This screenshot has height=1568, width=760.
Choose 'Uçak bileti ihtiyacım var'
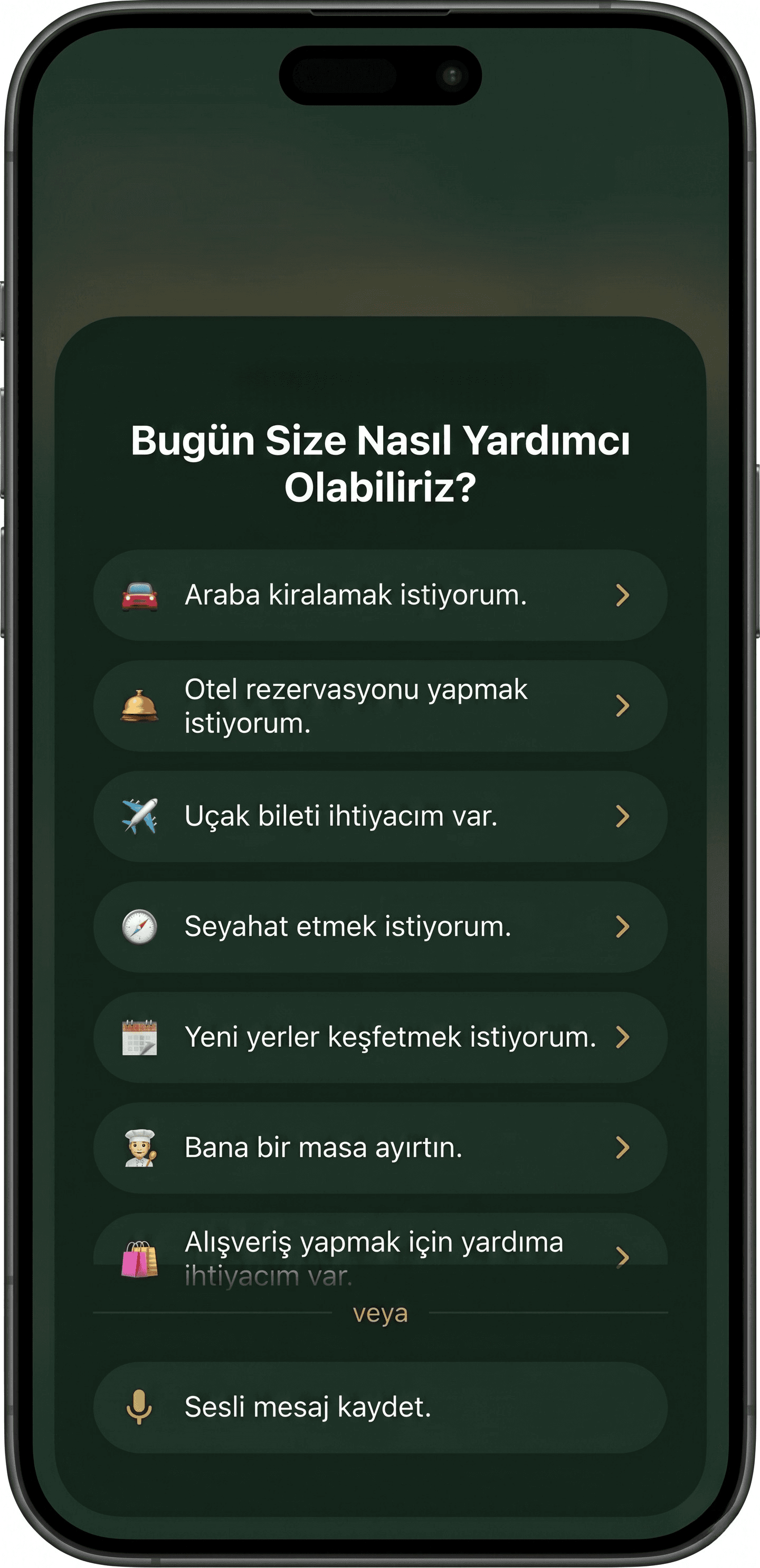tap(379, 816)
